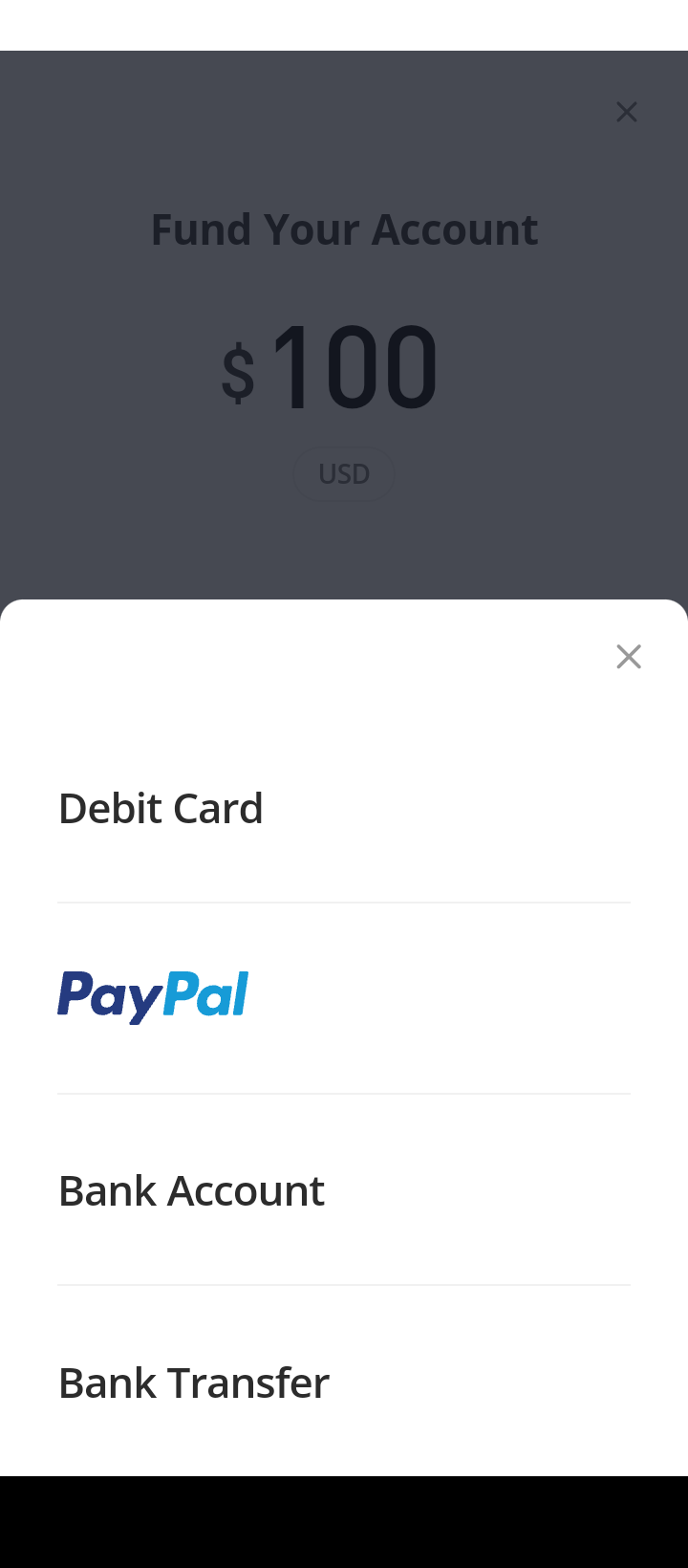Pick Bank Account as payment option
The width and height of the screenshot is (688, 1568).
[x=191, y=1190]
